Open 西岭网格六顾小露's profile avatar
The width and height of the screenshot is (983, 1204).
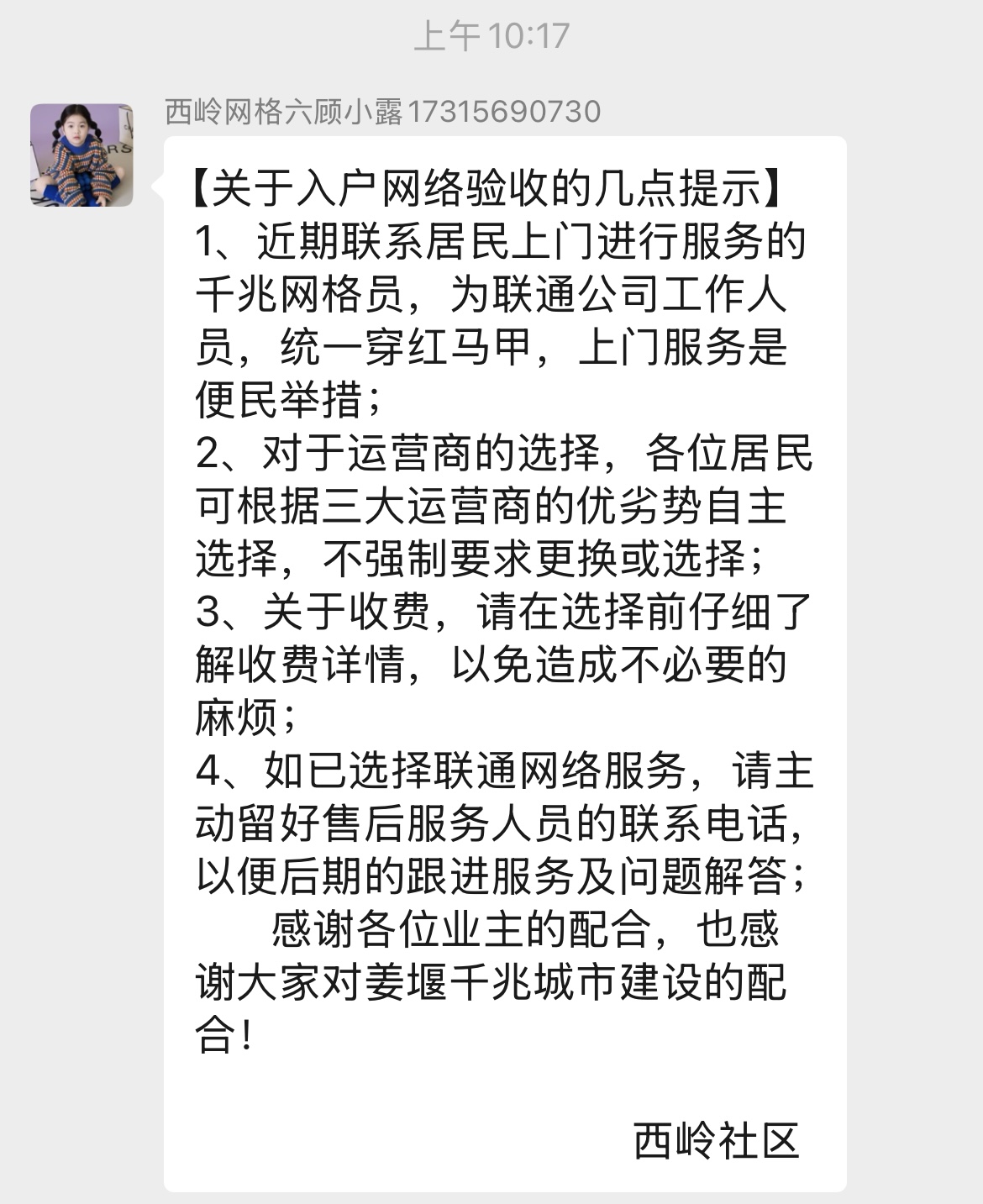pyautogui.click(x=81, y=155)
